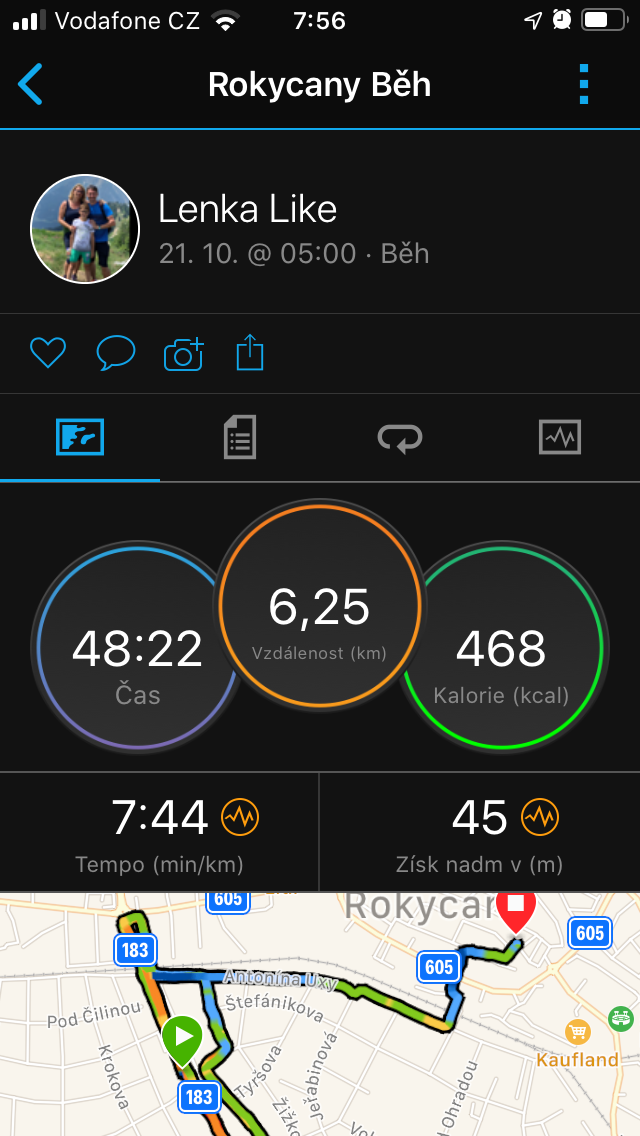The image size is (640, 1136).
Task: Switch to the stats details tab
Action: tap(240, 437)
